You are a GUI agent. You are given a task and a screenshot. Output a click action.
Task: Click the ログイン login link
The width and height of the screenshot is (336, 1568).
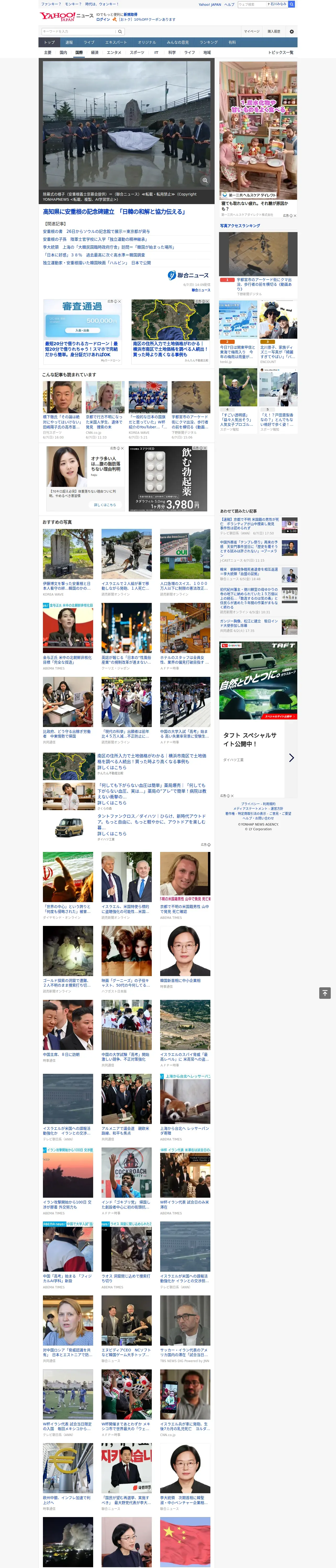pos(103,19)
